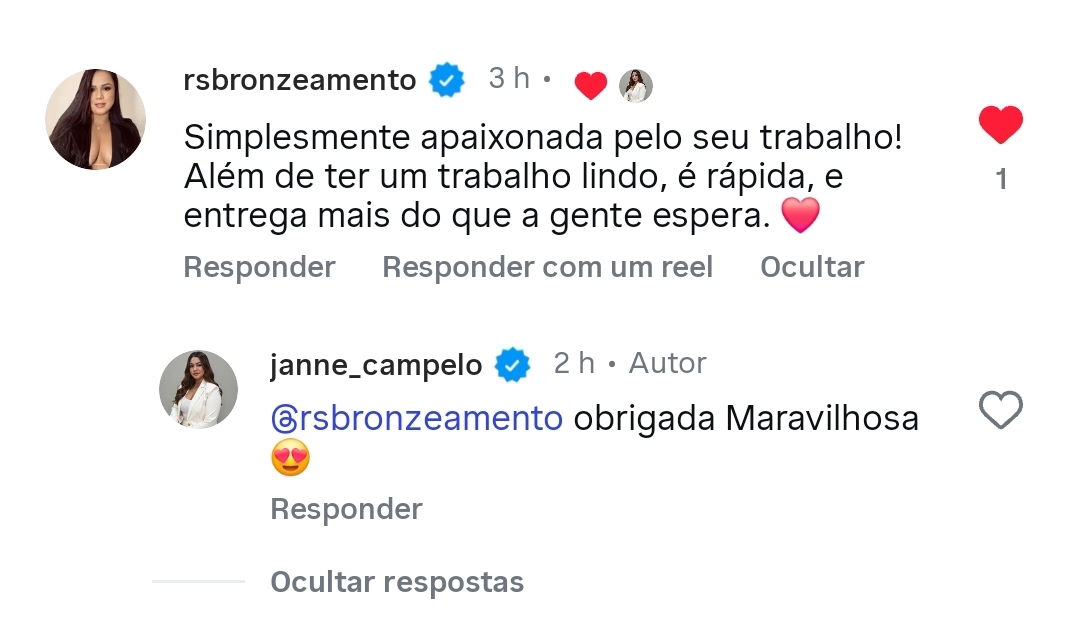The image size is (1080, 639).
Task: Hide comment using Ocultar
Action: 811,267
